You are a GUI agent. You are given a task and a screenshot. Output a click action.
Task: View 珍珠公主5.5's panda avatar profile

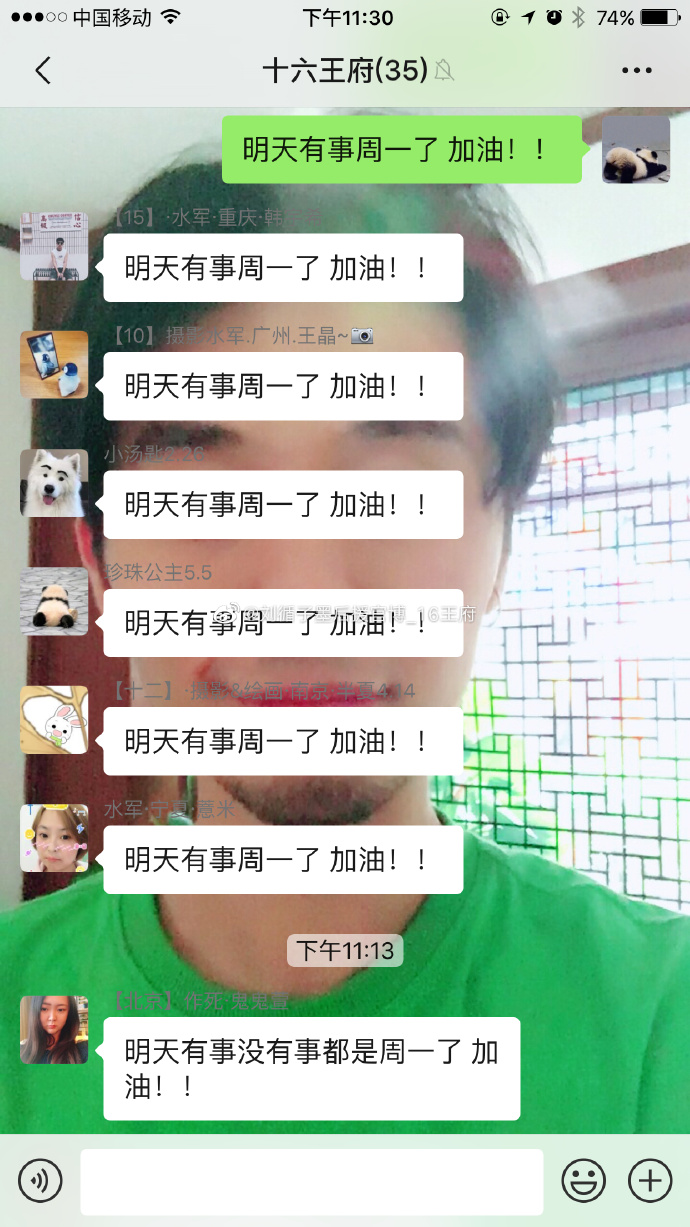click(x=54, y=601)
